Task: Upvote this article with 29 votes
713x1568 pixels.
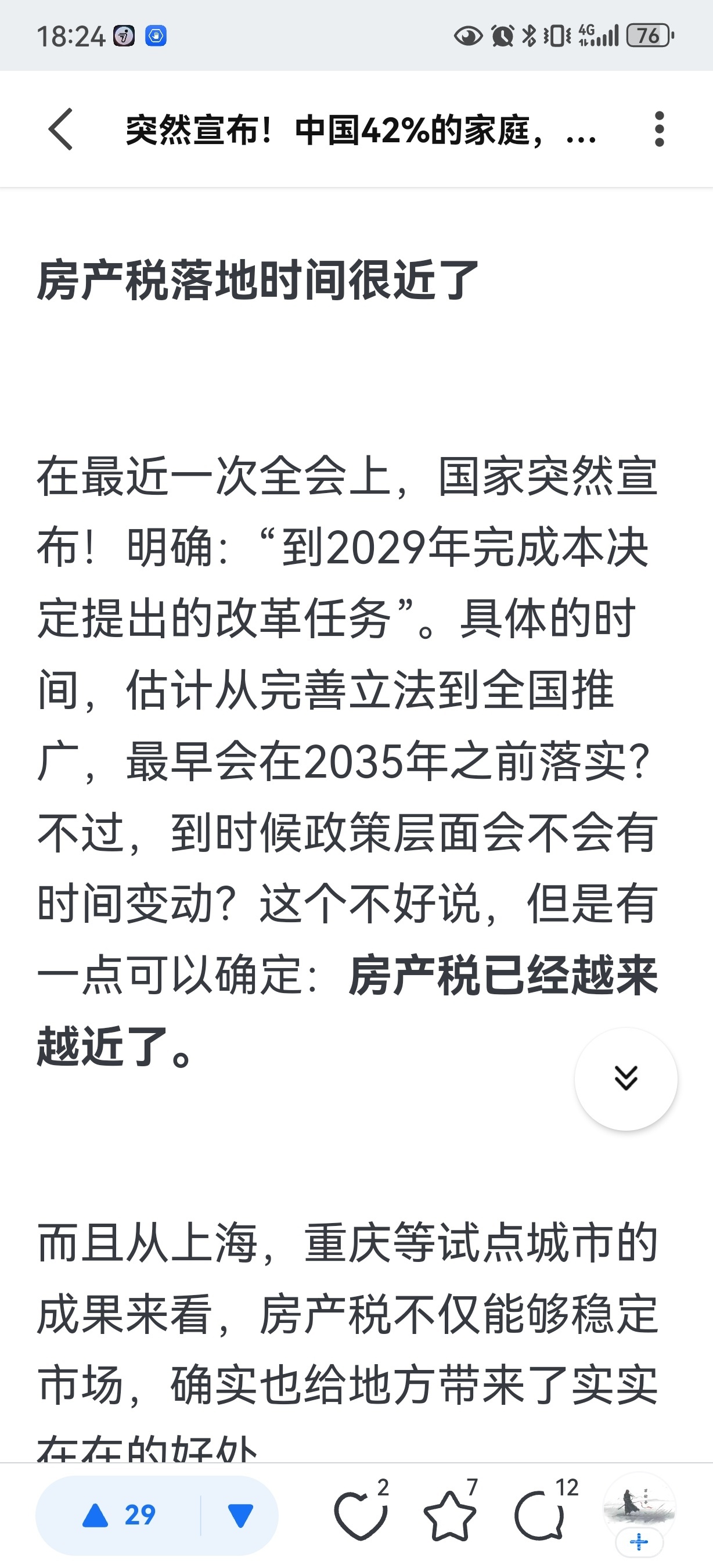Action: pyautogui.click(x=119, y=1515)
